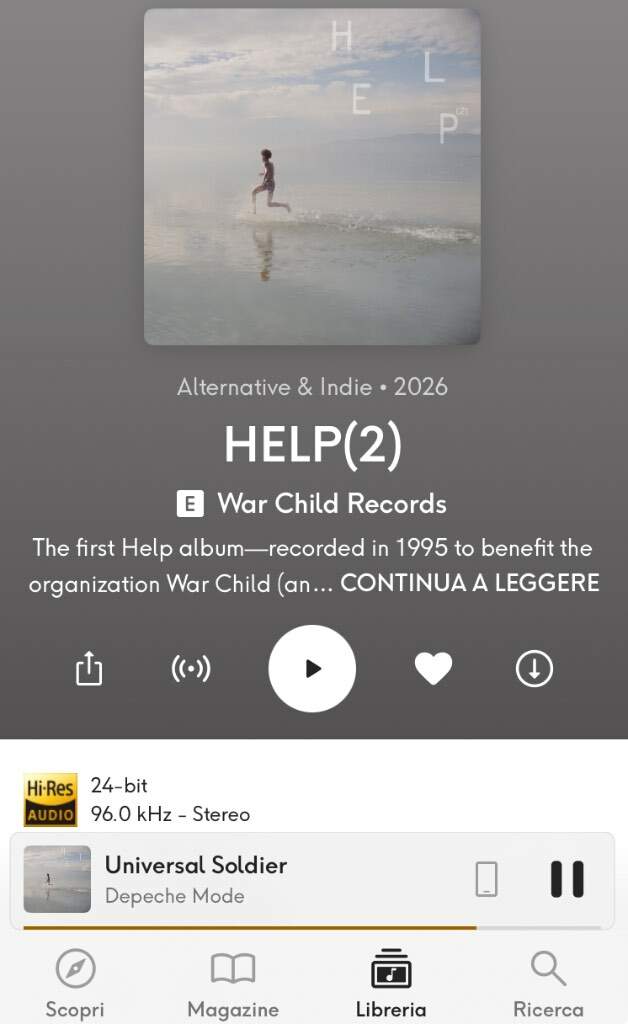Expand description with CONTINUA A LEGGERE

tap(470, 583)
